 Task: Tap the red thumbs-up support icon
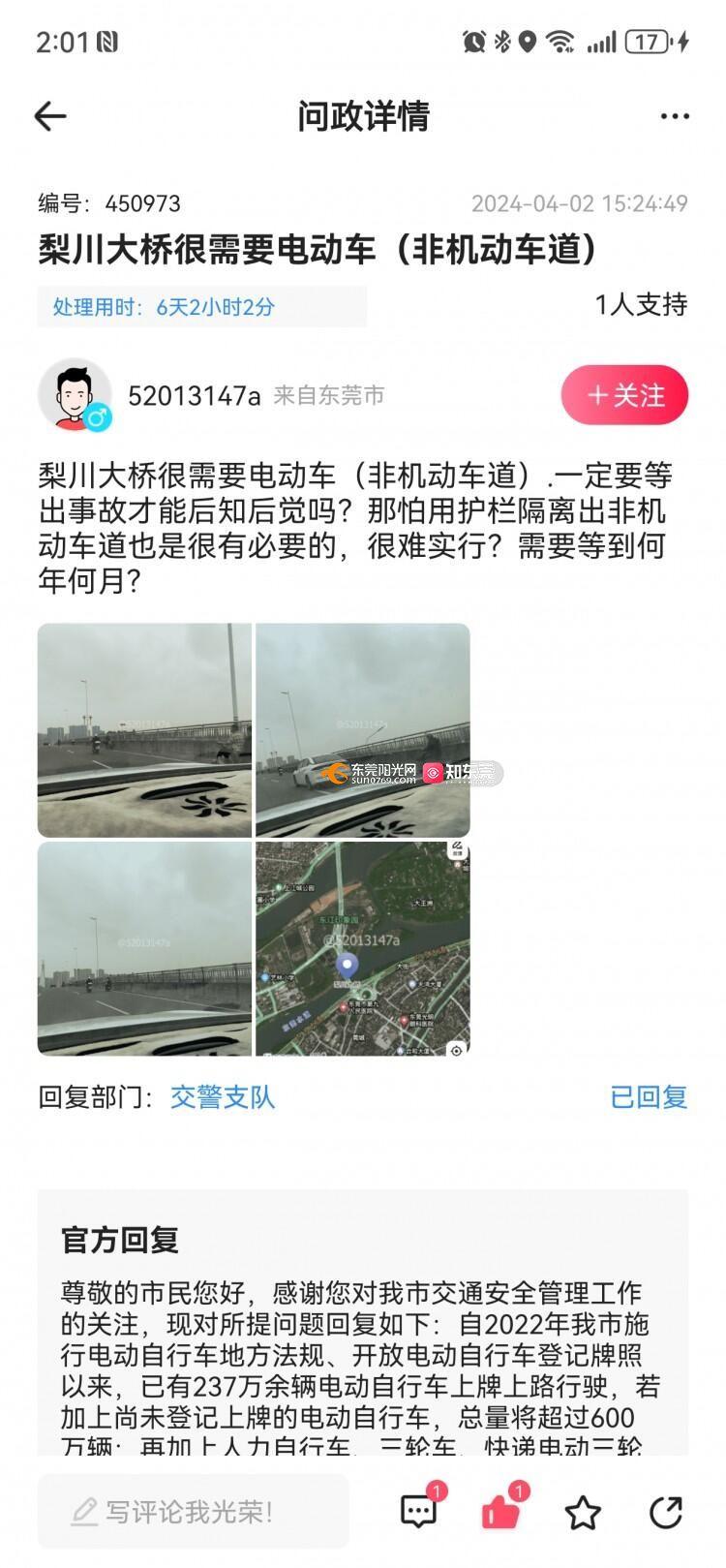(500, 1510)
